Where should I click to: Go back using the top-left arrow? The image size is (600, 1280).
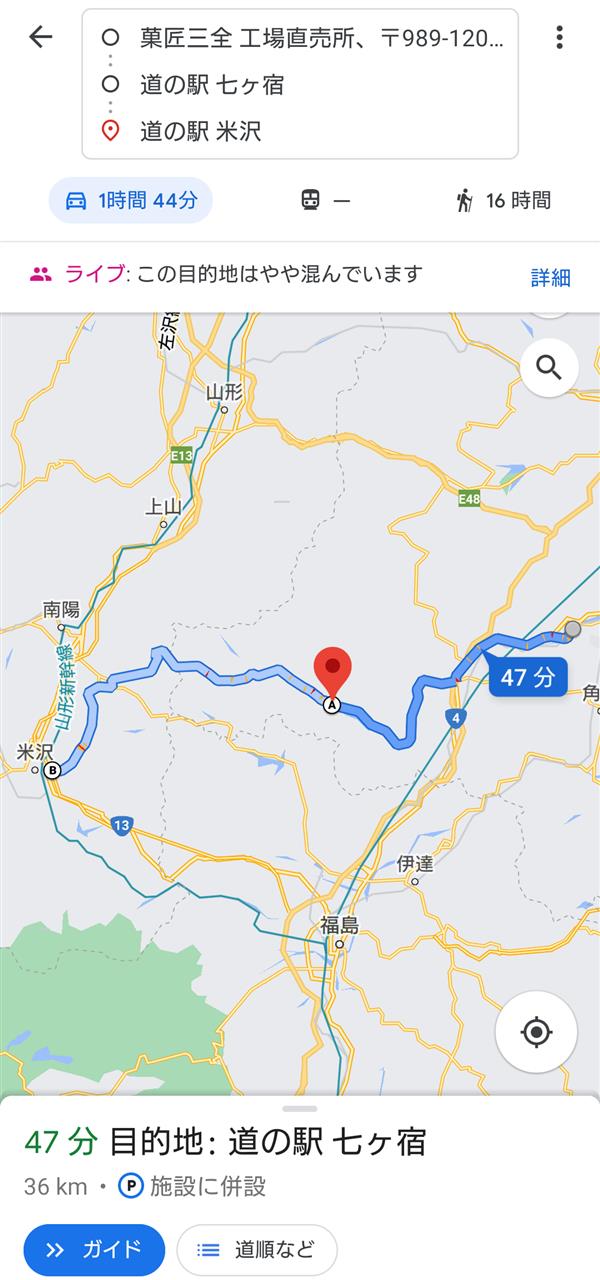click(x=40, y=37)
